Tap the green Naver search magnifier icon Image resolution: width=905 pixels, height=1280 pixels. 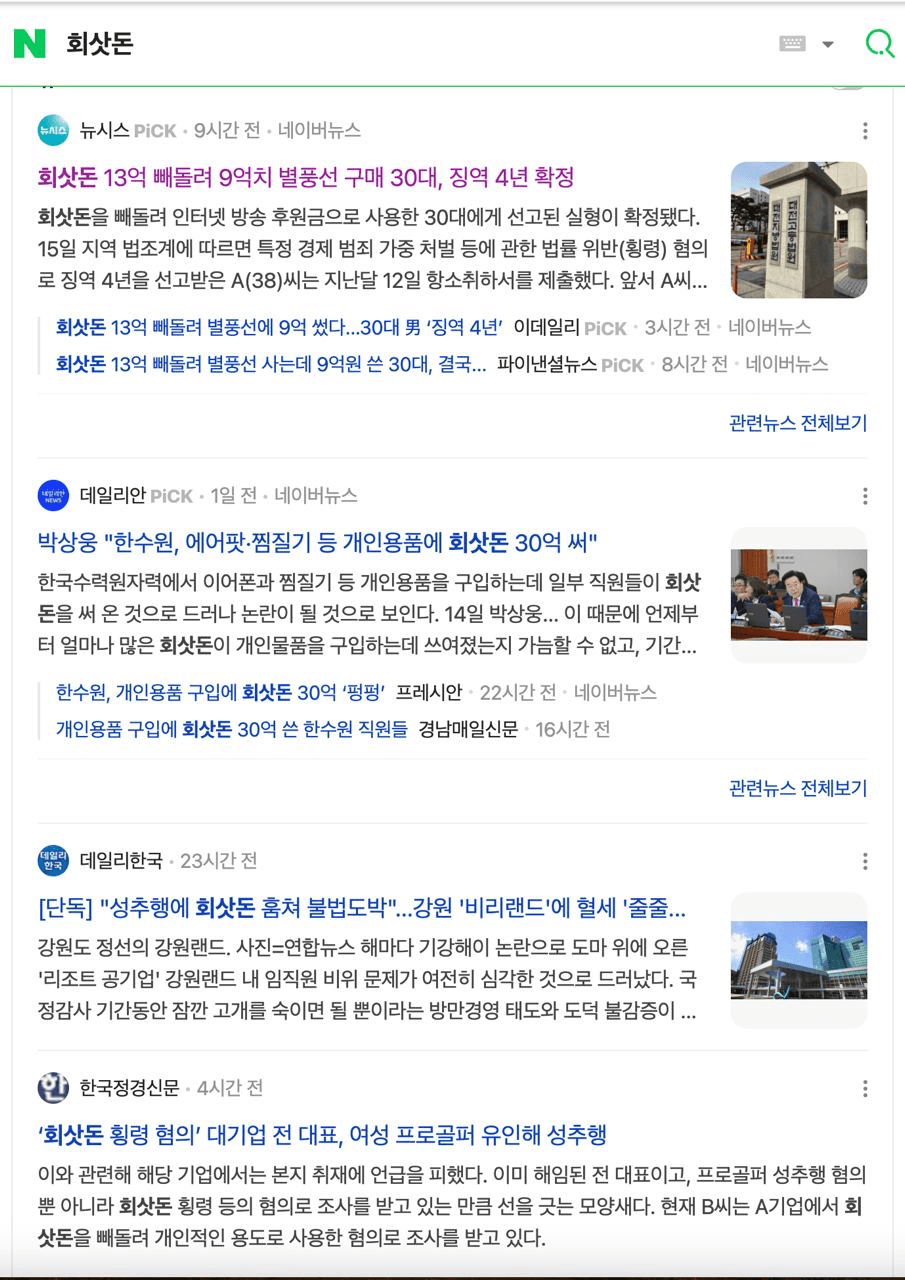click(879, 43)
